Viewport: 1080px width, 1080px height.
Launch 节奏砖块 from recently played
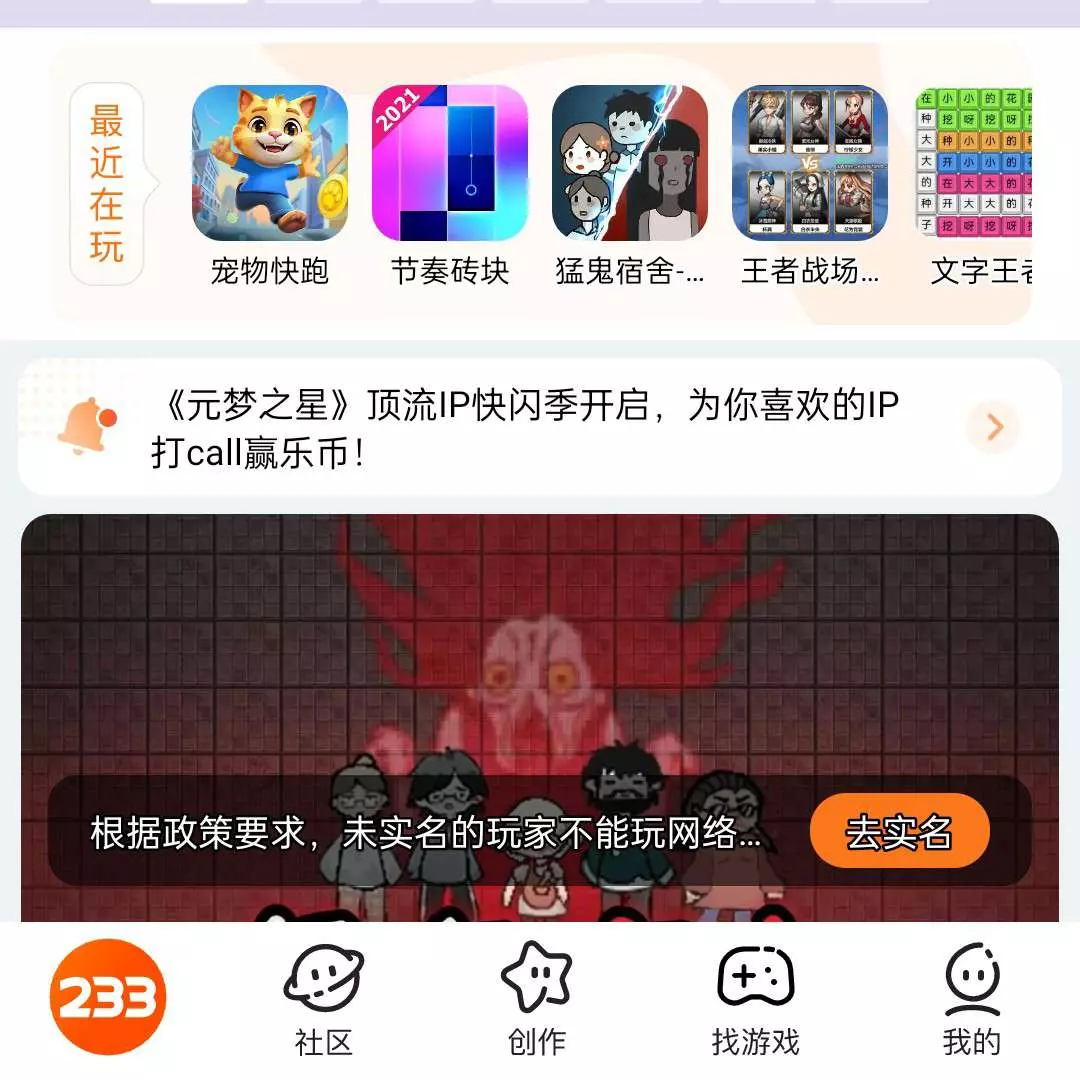point(450,163)
